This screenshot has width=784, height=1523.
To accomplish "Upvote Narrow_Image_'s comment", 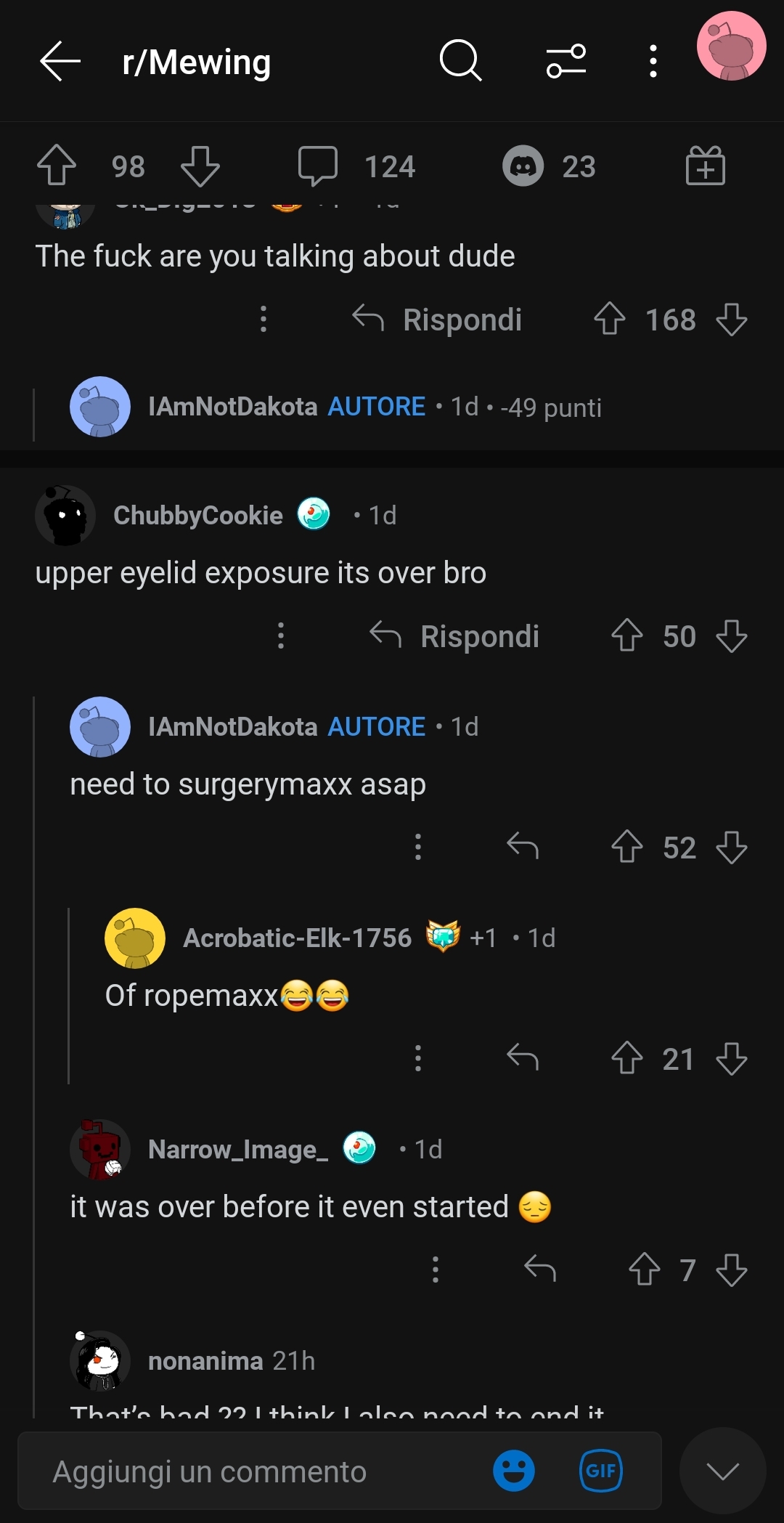I will [645, 1270].
